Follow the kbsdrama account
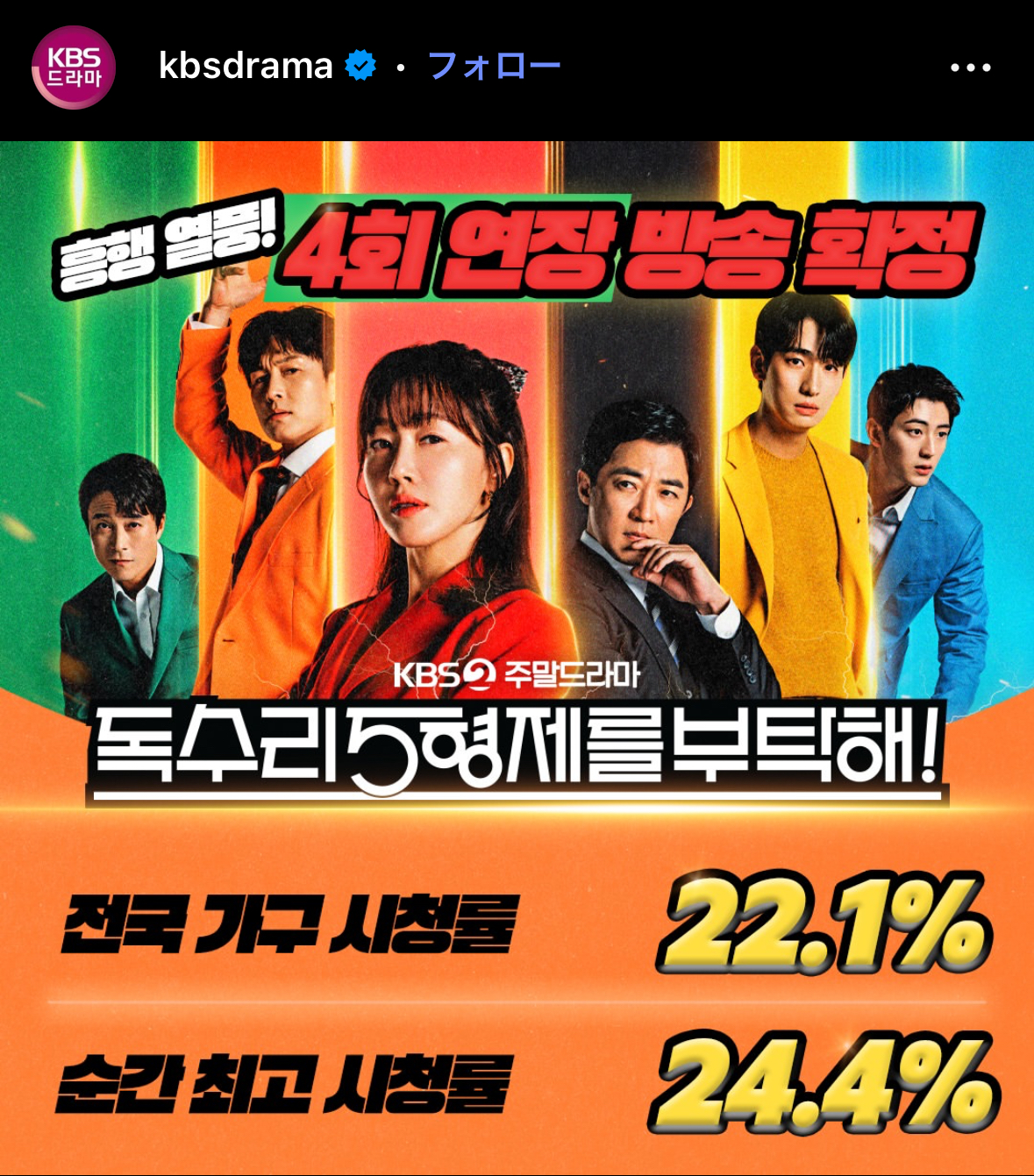 coord(494,67)
